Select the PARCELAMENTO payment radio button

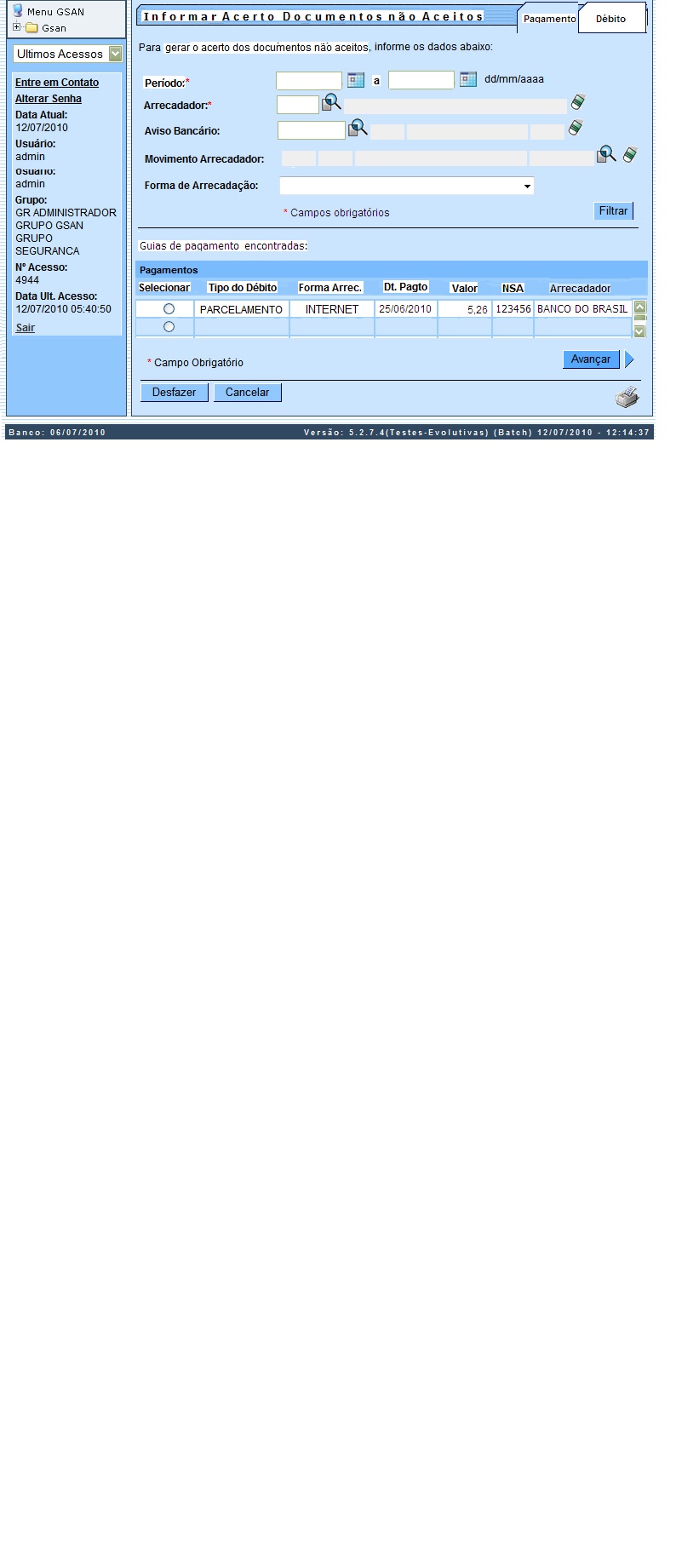169,308
